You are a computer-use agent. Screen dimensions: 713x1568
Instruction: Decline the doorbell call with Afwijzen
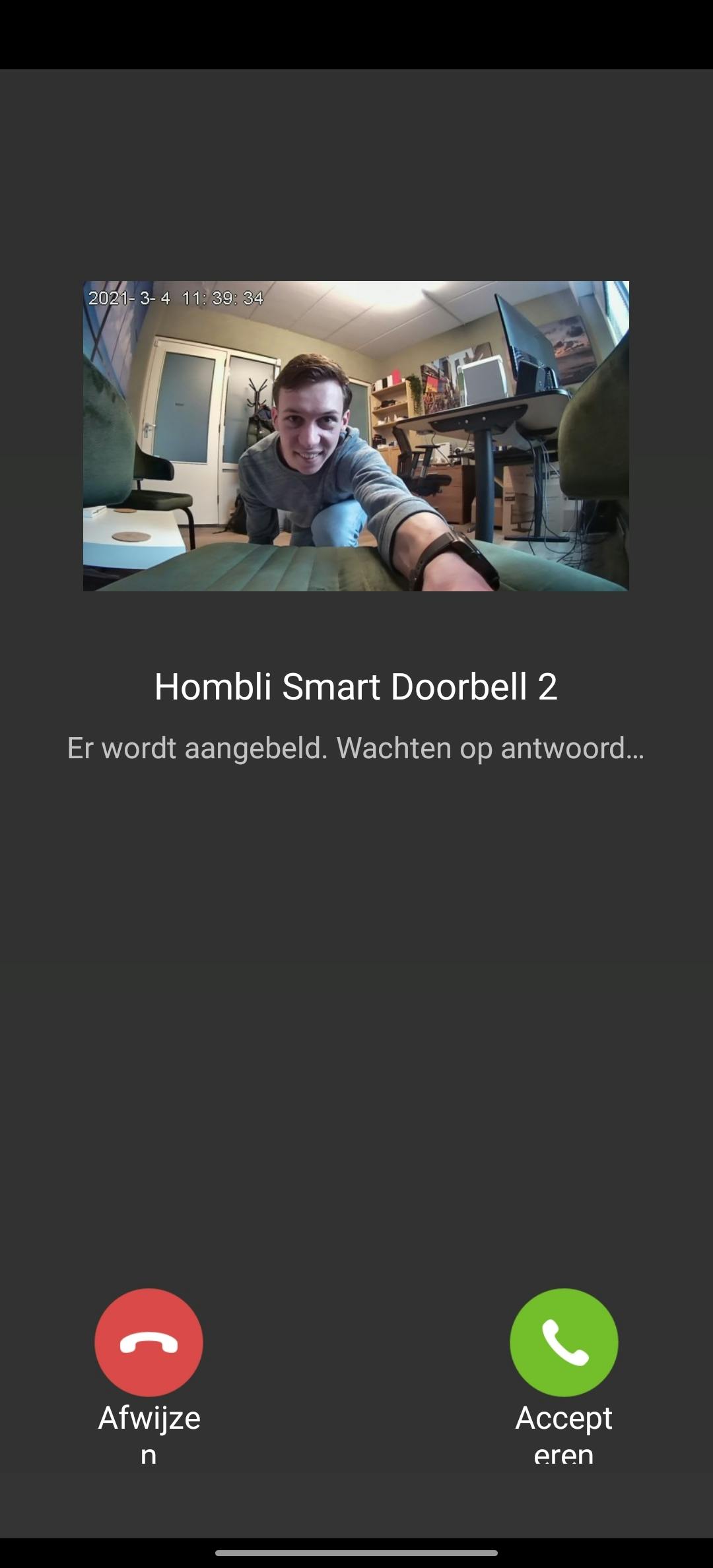[x=149, y=1342]
